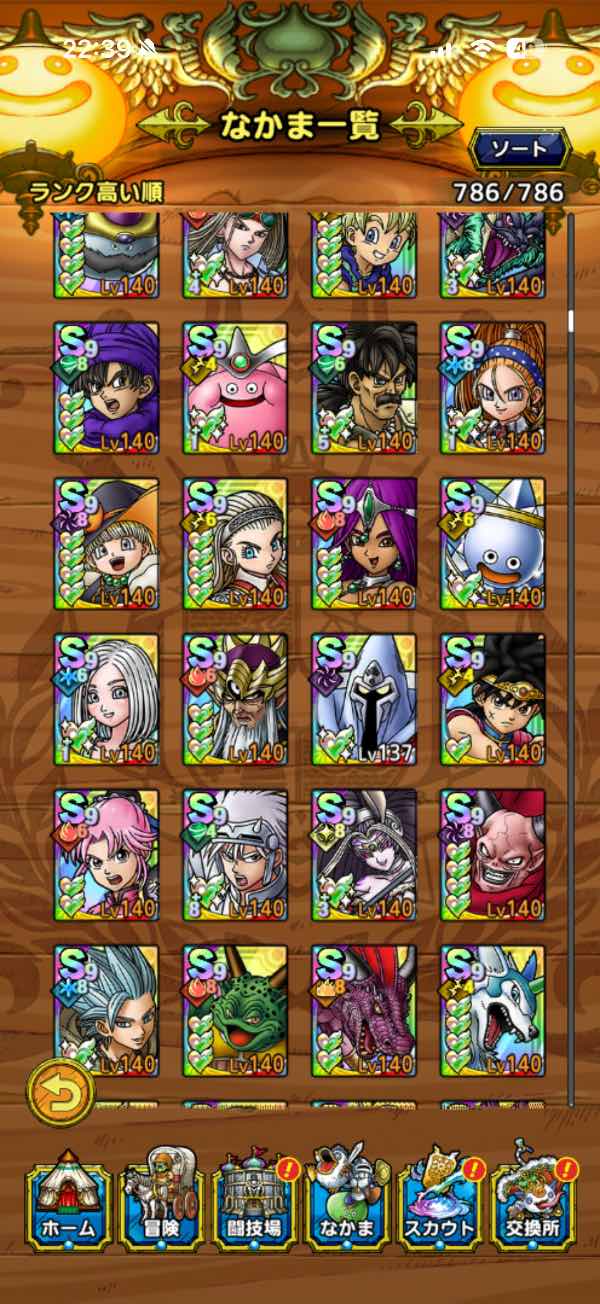Open the witch hat girl card
Image resolution: width=600 pixels, height=1304 pixels.
[x=106, y=544]
